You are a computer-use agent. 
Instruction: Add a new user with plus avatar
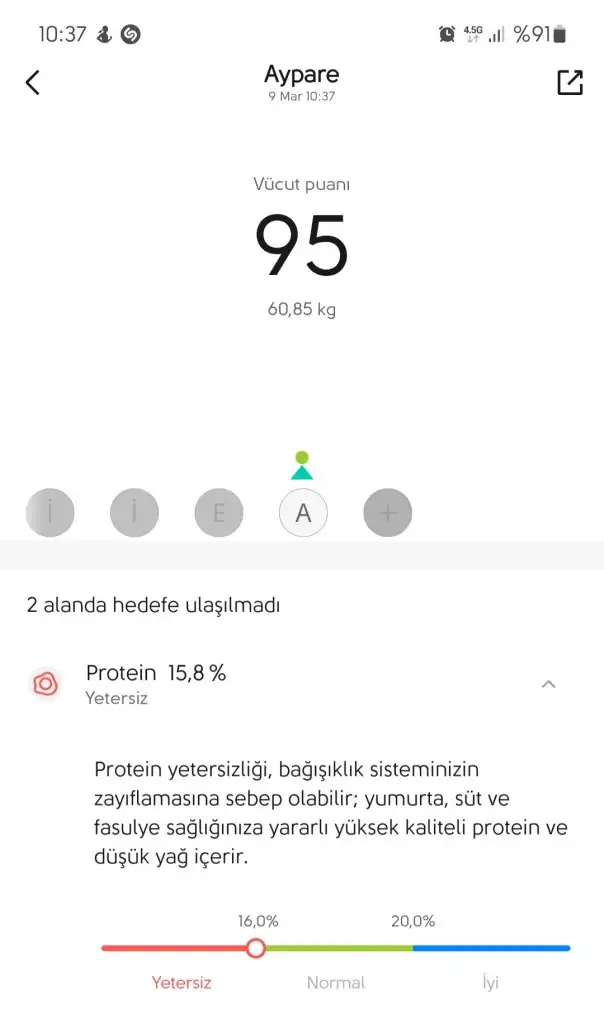coord(388,513)
